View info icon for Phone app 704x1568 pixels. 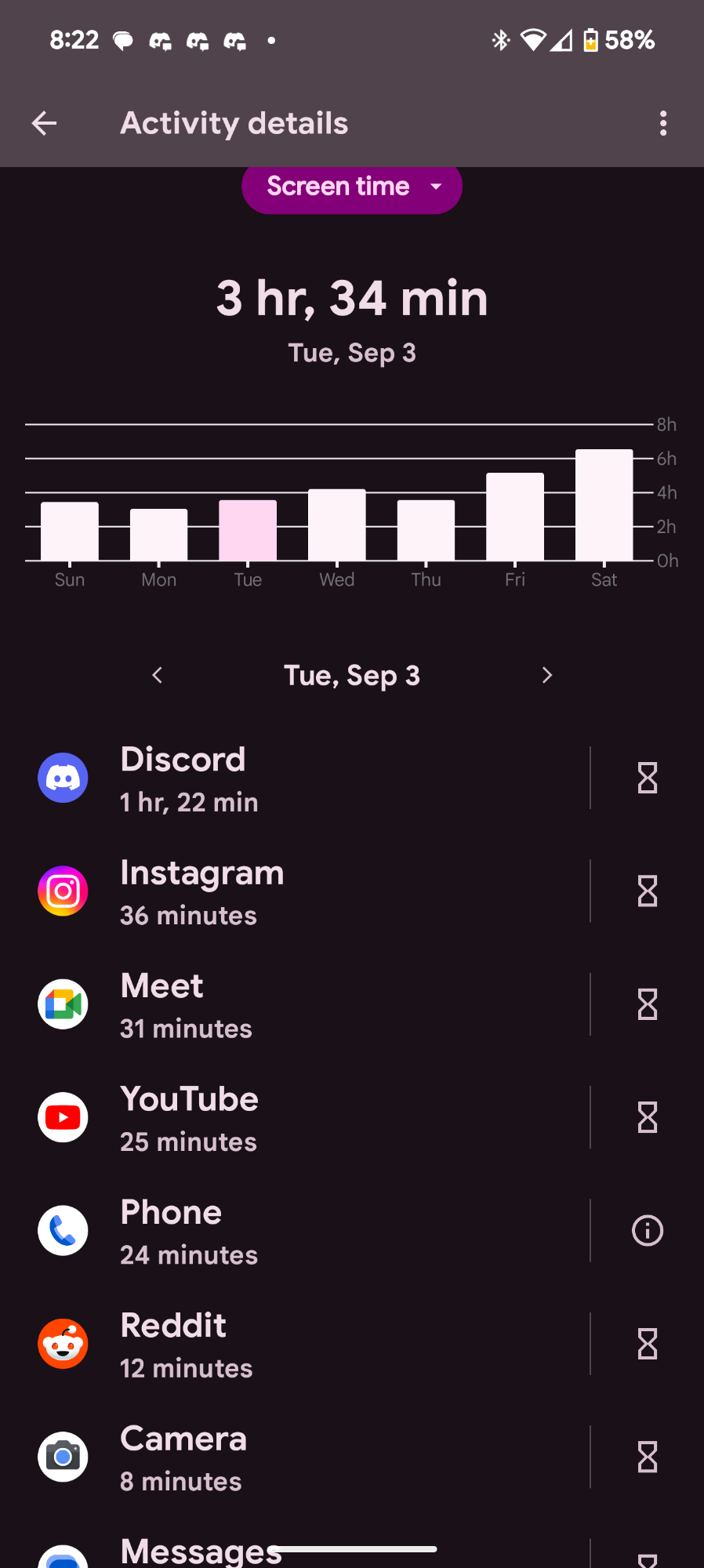648,1231
